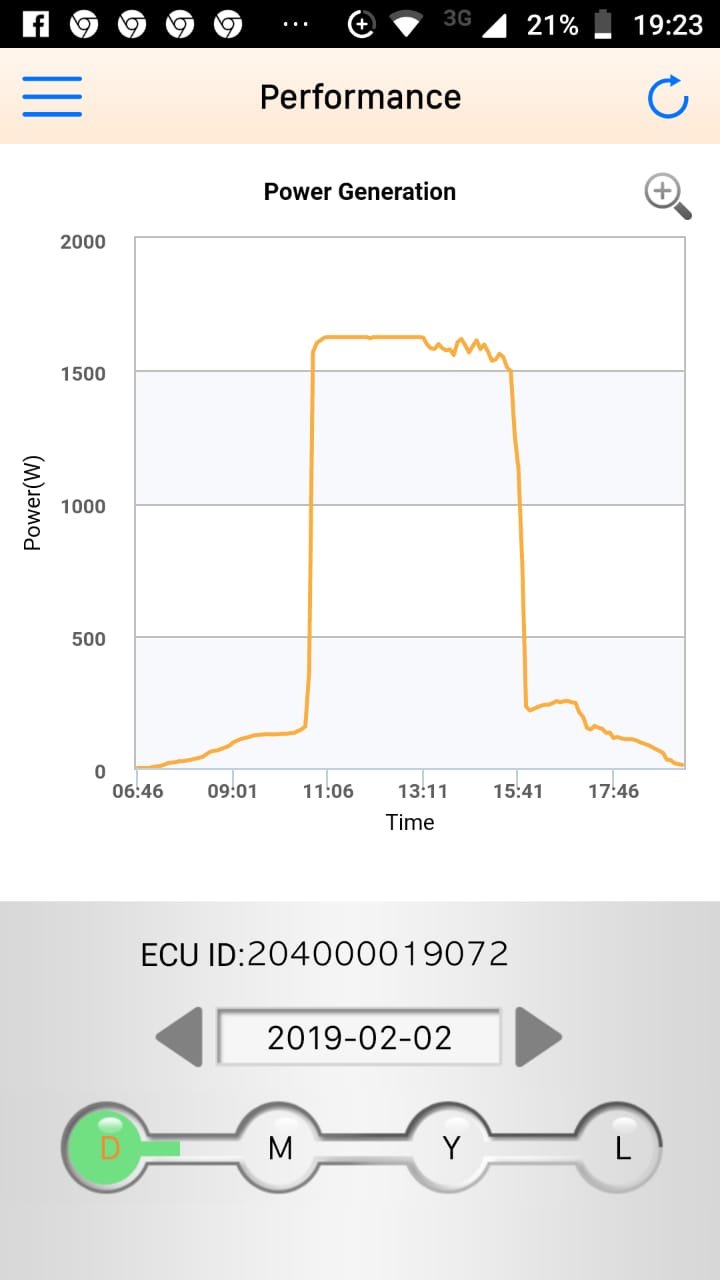Switch to the Y yearly view

[451, 1148]
